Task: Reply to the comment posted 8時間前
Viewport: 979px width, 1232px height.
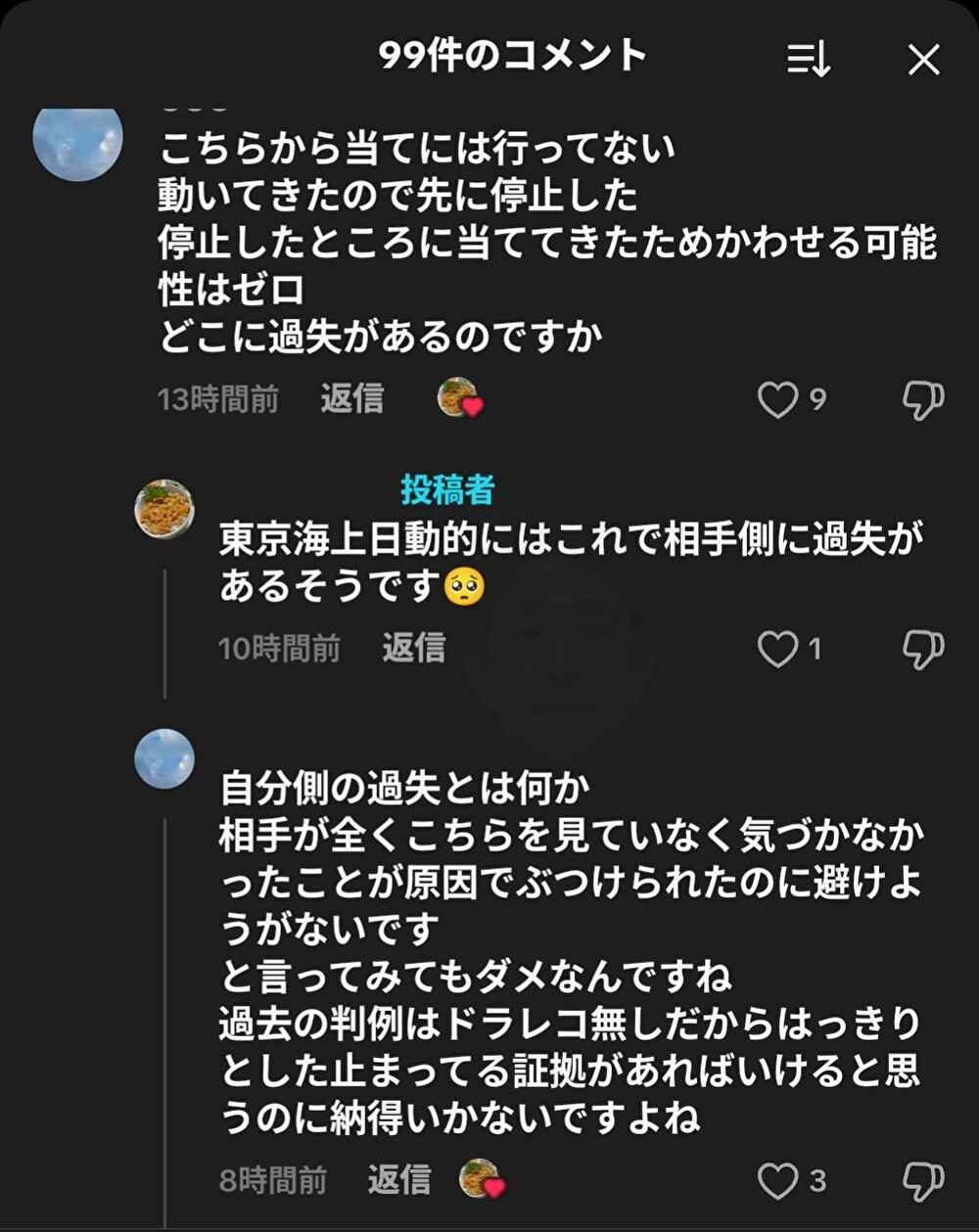Action: tap(398, 1180)
